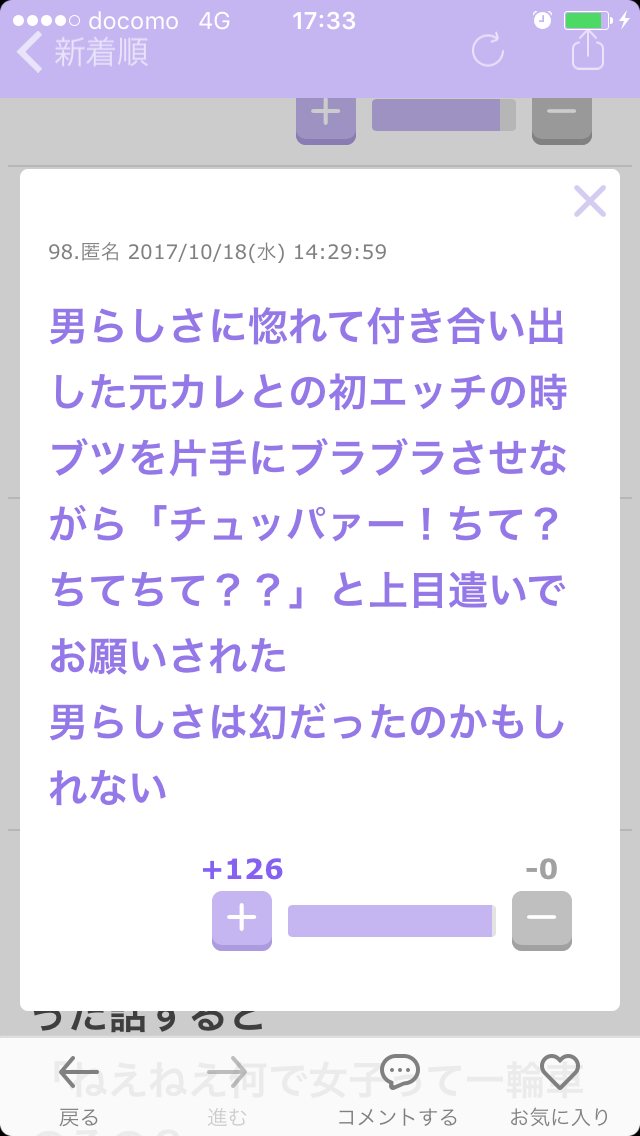Screen dimensions: 640x1136
Task: Reload the page with refresh icon
Action: coord(488,51)
